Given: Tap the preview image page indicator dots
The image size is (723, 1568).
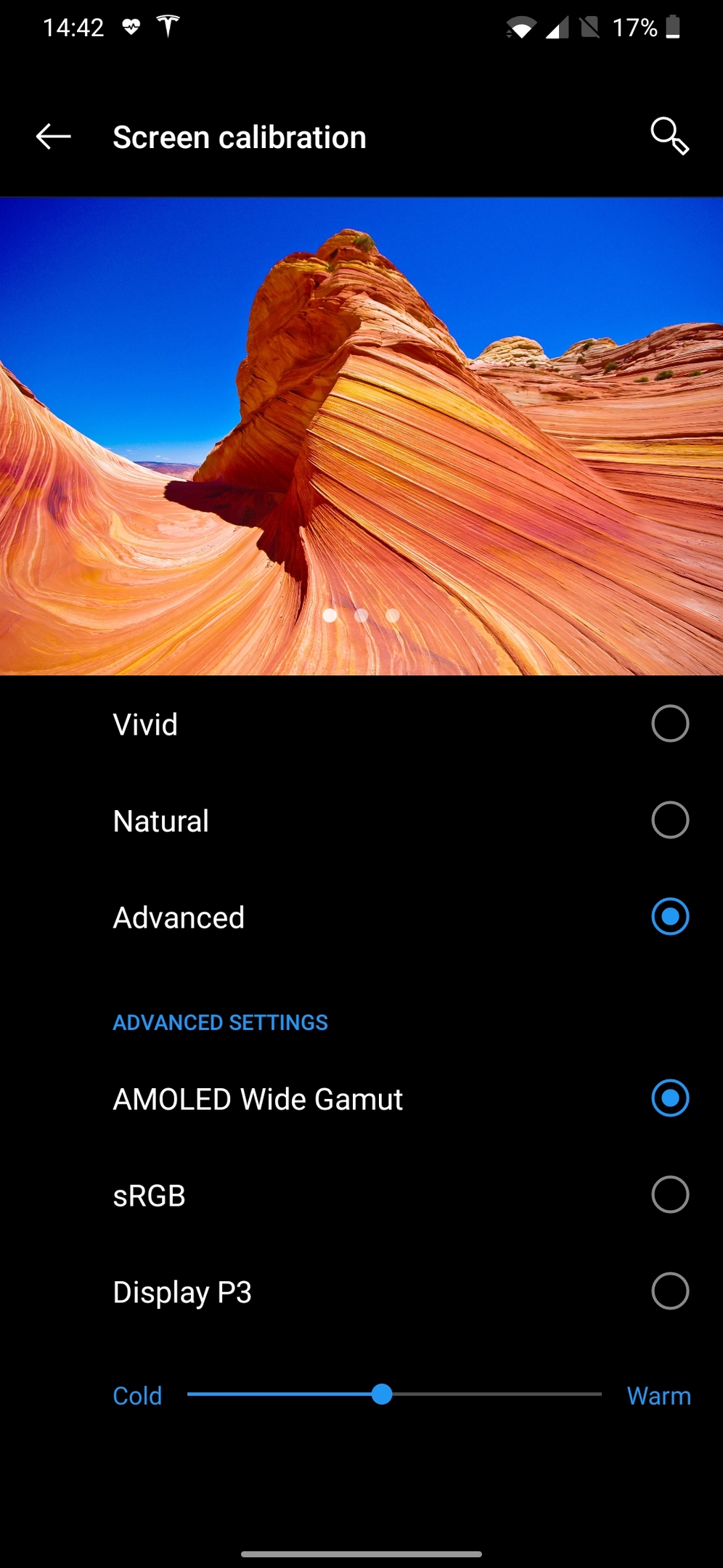Looking at the screenshot, I should pos(361,616).
